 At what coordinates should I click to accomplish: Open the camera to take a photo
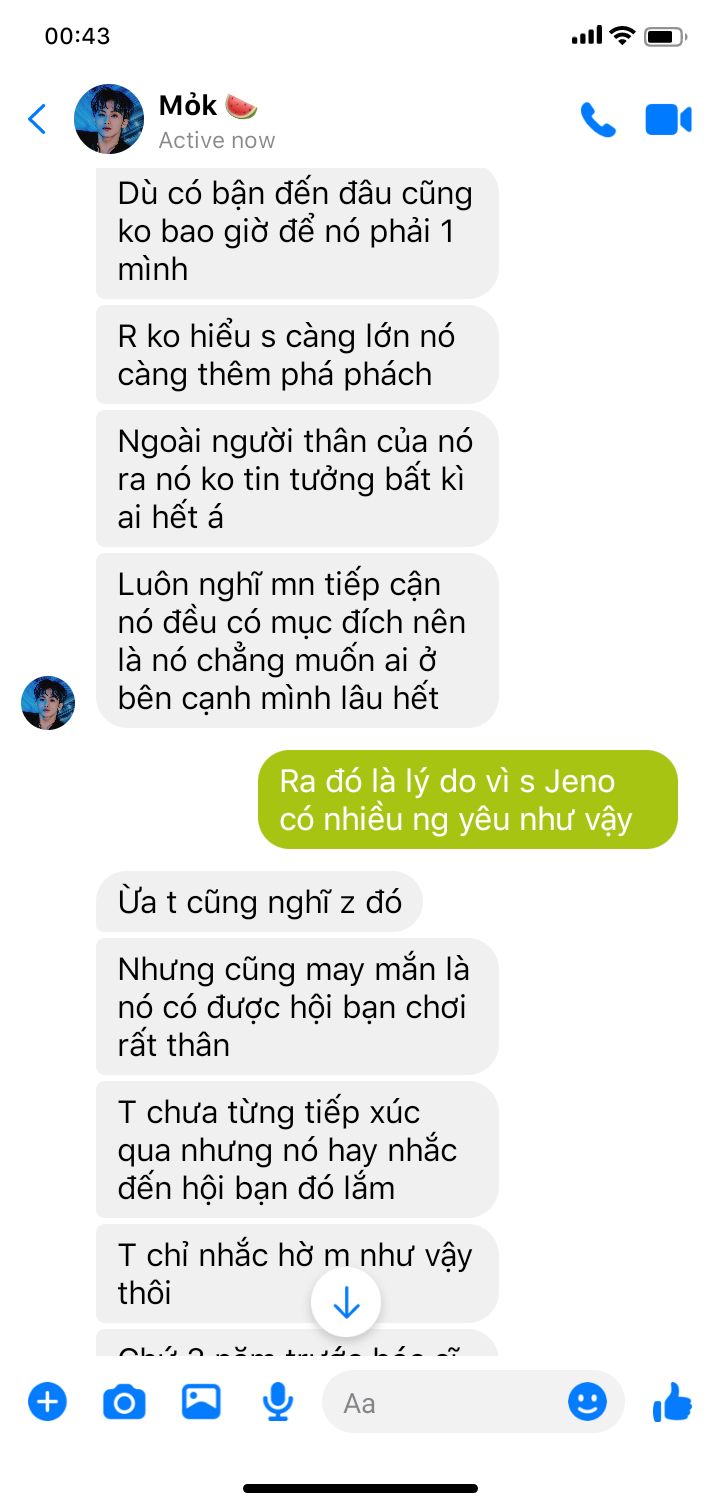coord(124,1403)
